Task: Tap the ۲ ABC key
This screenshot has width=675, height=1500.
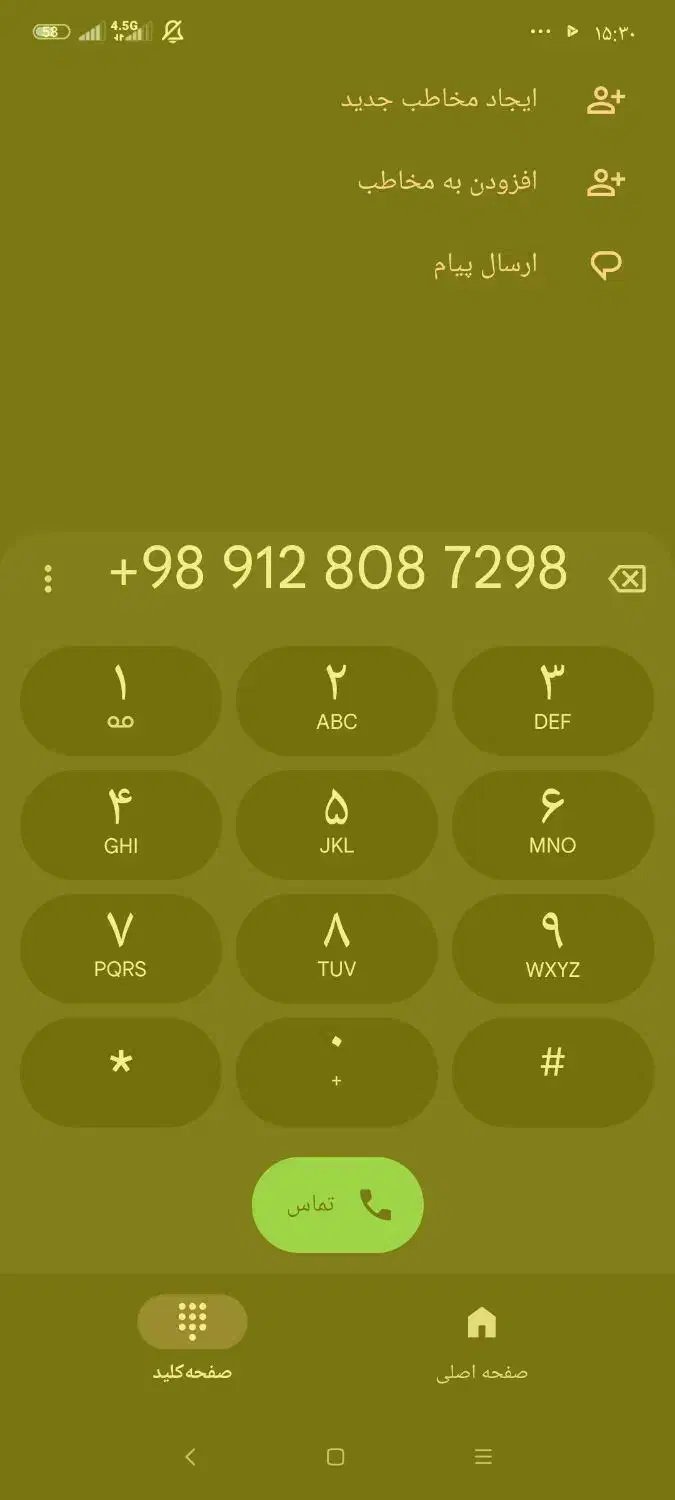Action: coord(336,700)
